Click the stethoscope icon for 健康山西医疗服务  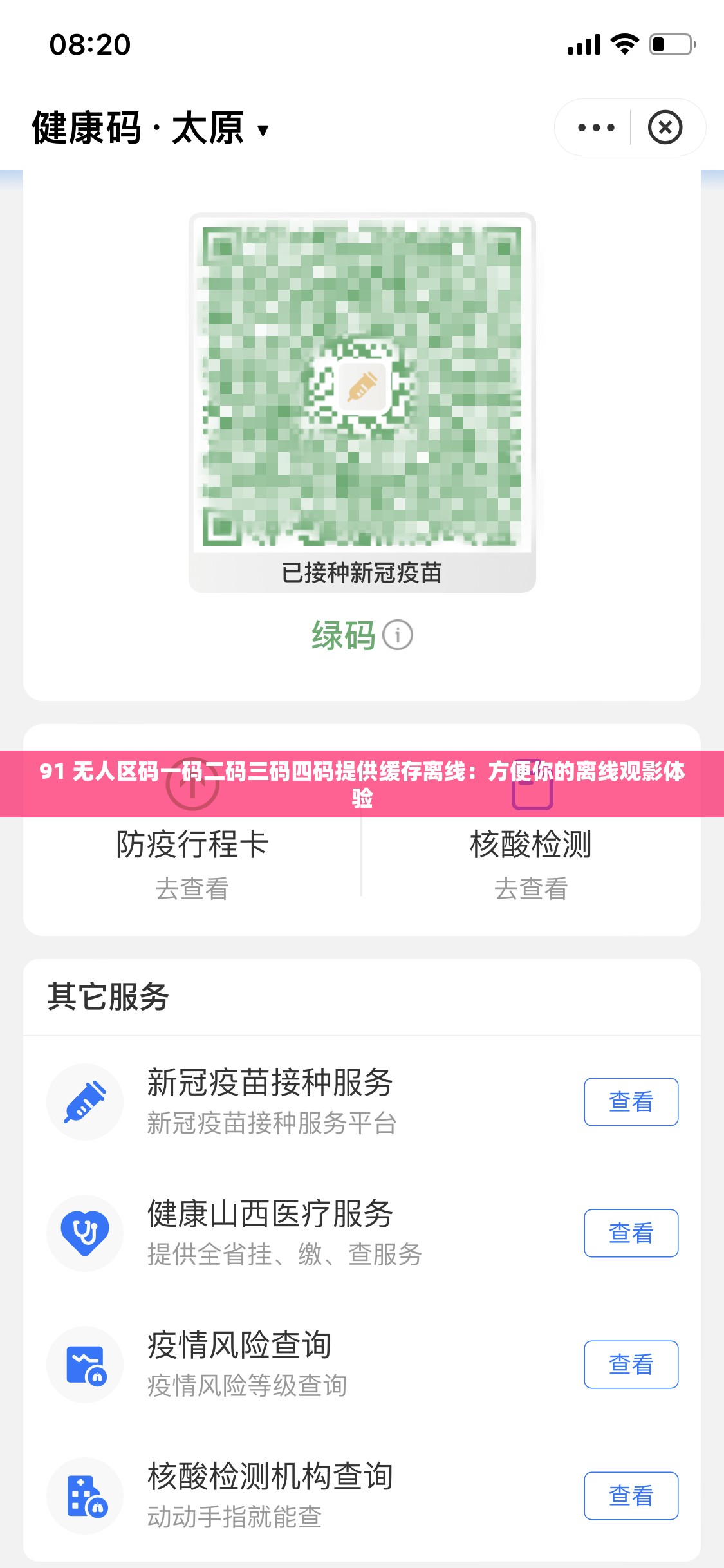[86, 1231]
